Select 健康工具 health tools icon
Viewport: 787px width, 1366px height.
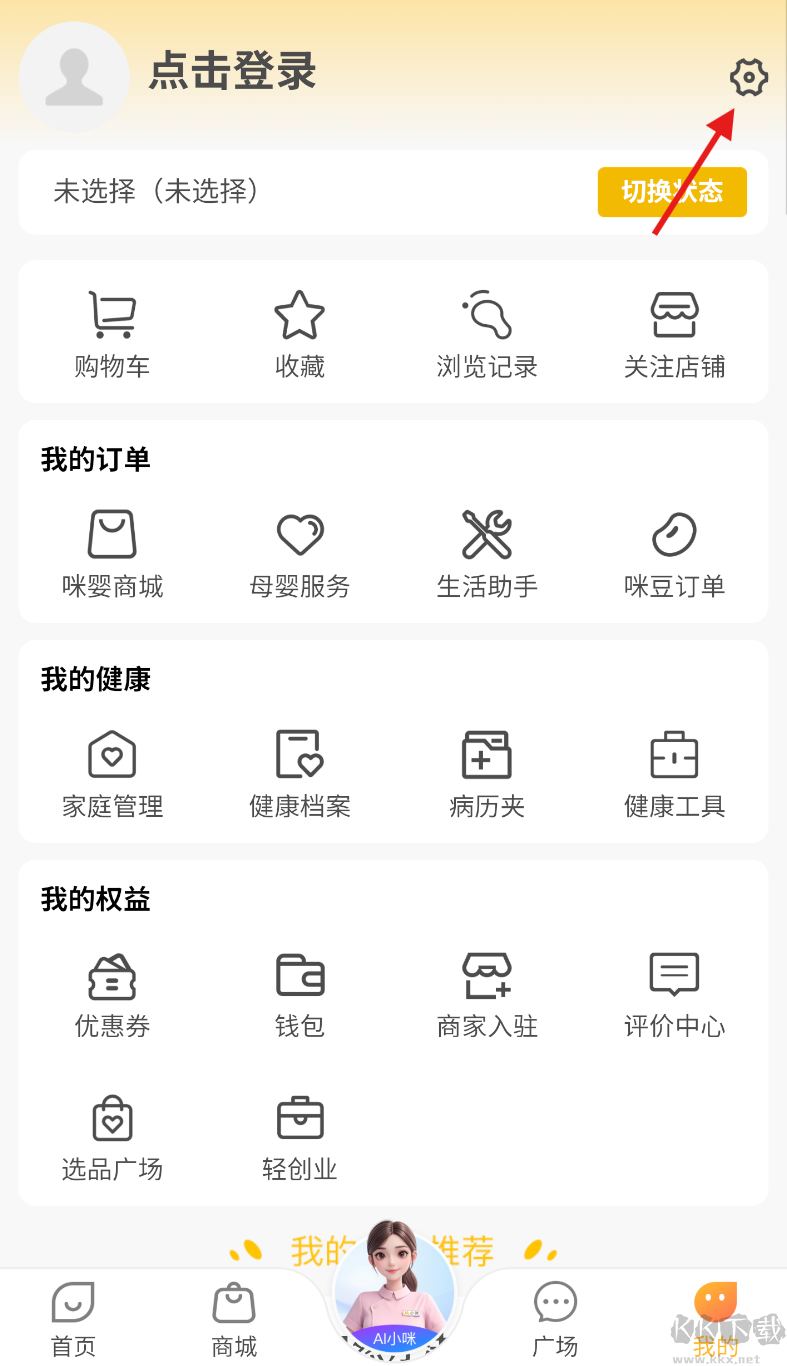click(x=675, y=755)
